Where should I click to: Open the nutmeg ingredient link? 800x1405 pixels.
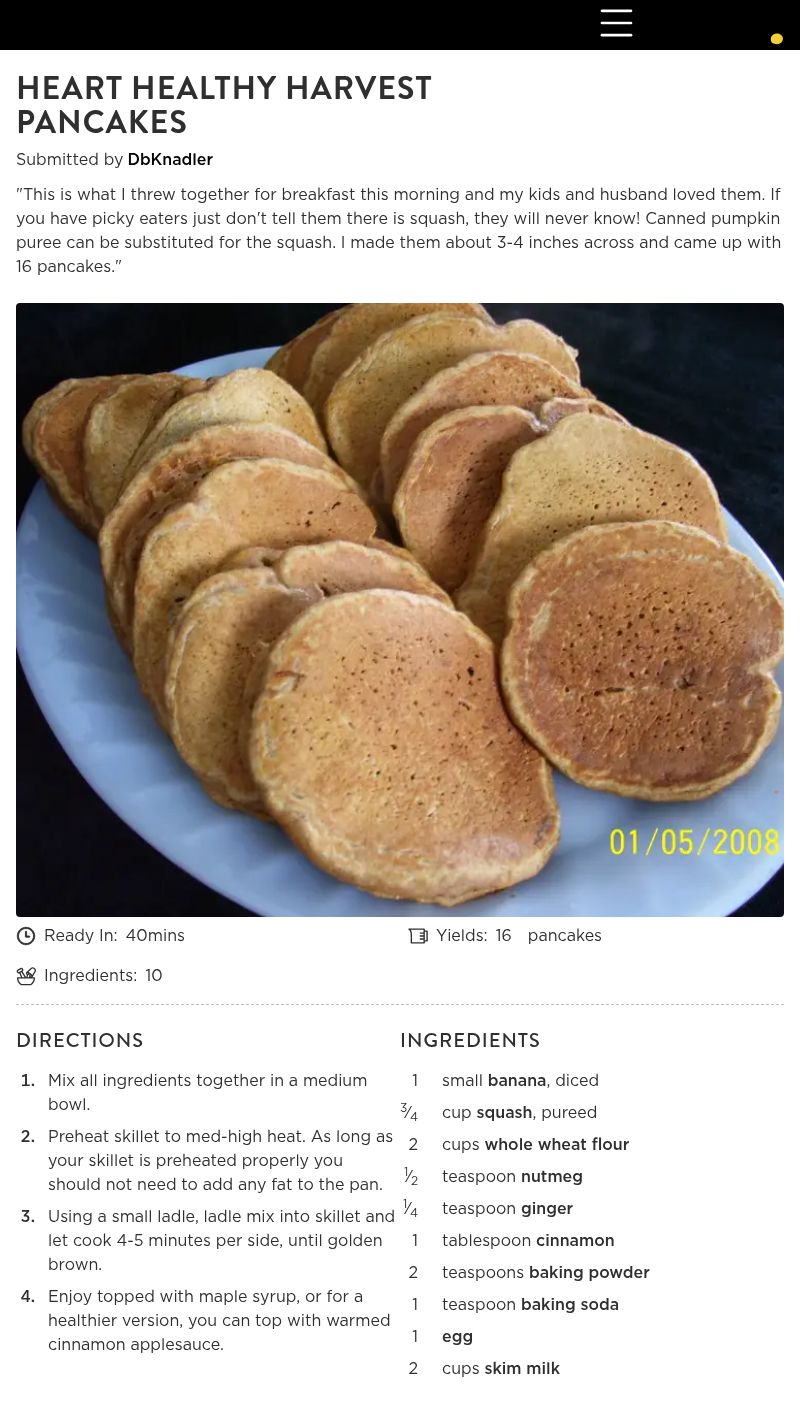pyautogui.click(x=551, y=1177)
